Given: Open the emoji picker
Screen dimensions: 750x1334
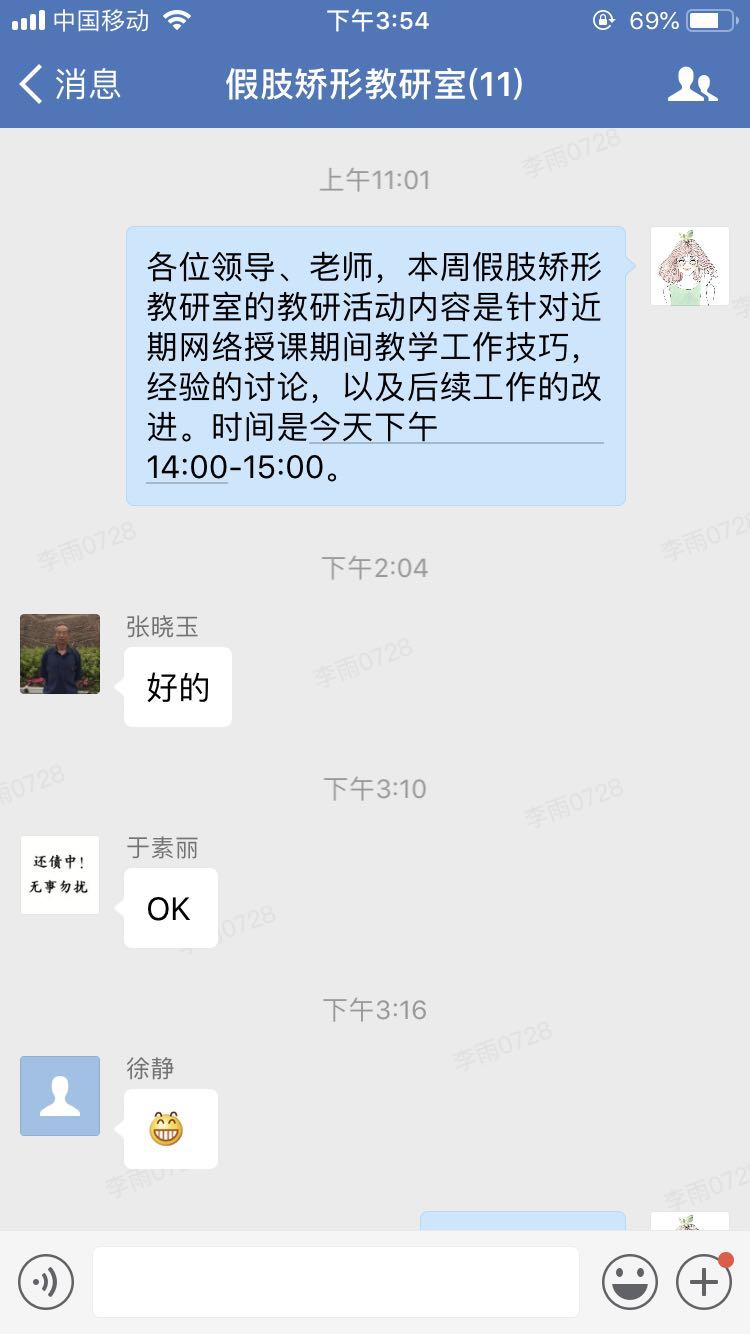Looking at the screenshot, I should click(x=630, y=1281).
